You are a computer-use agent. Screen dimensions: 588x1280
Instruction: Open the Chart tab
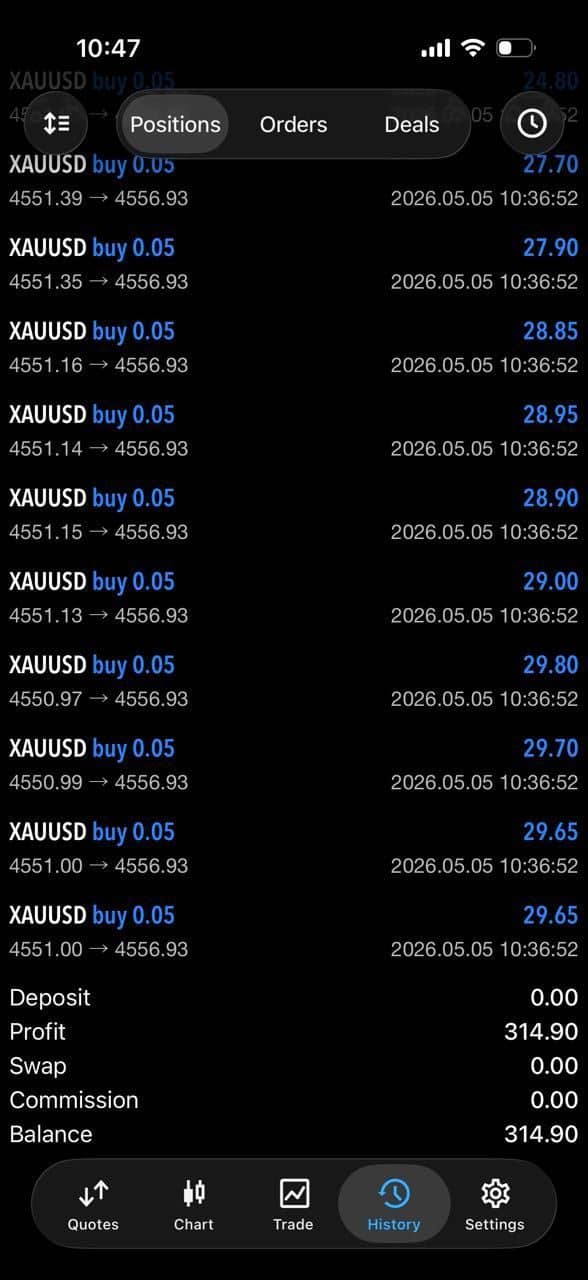(194, 1204)
